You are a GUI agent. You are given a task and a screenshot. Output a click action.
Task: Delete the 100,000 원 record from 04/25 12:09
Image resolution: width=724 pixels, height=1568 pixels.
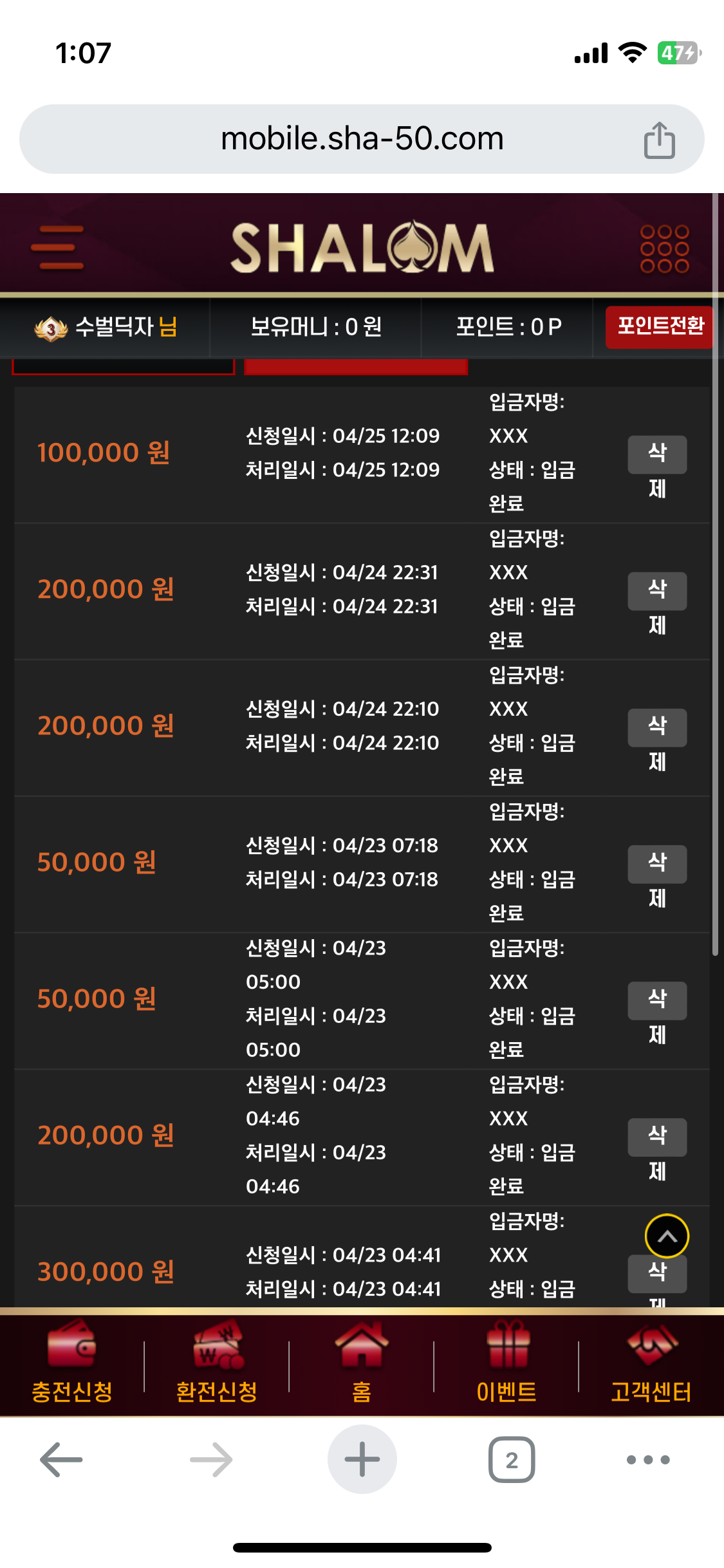pyautogui.click(x=657, y=454)
